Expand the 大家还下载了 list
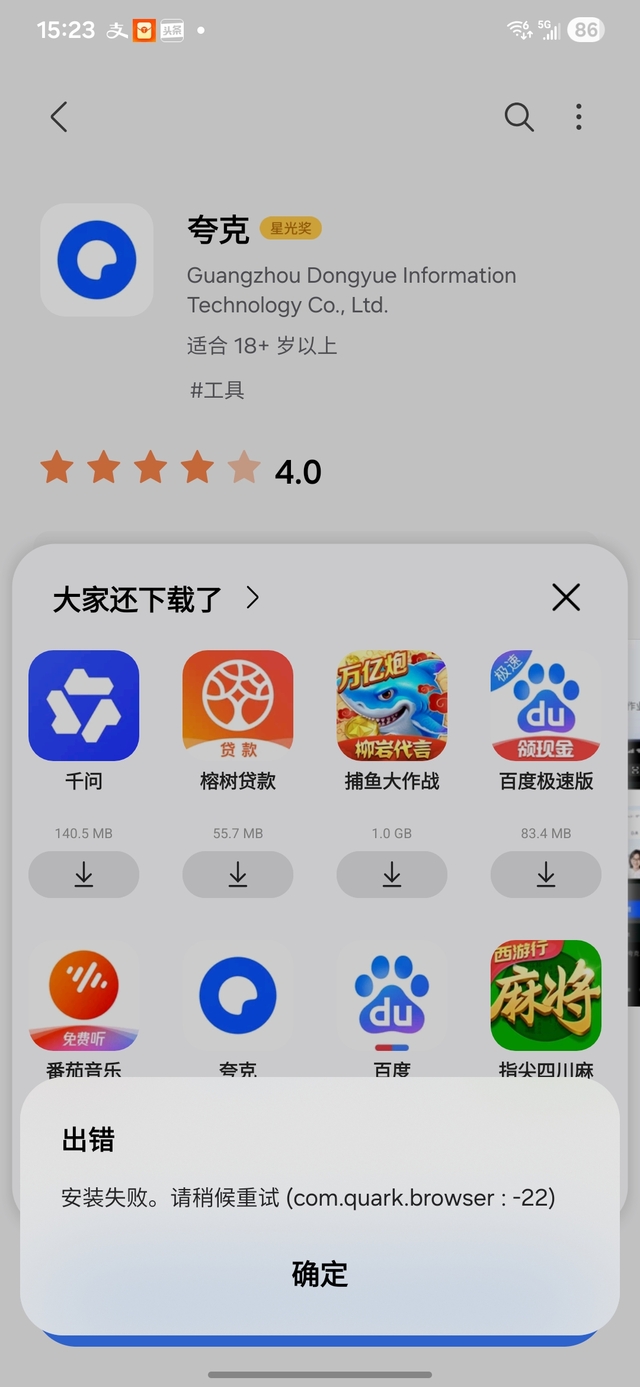 [x=252, y=598]
